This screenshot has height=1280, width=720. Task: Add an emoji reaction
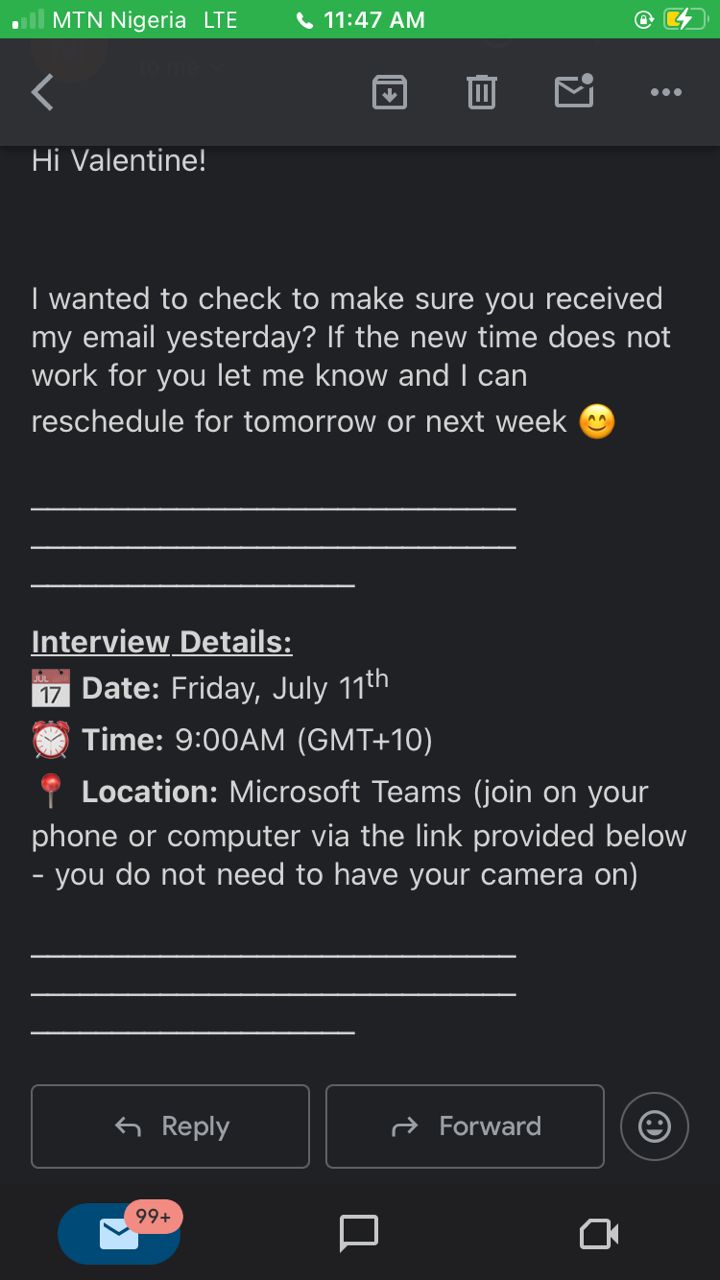pos(654,1126)
